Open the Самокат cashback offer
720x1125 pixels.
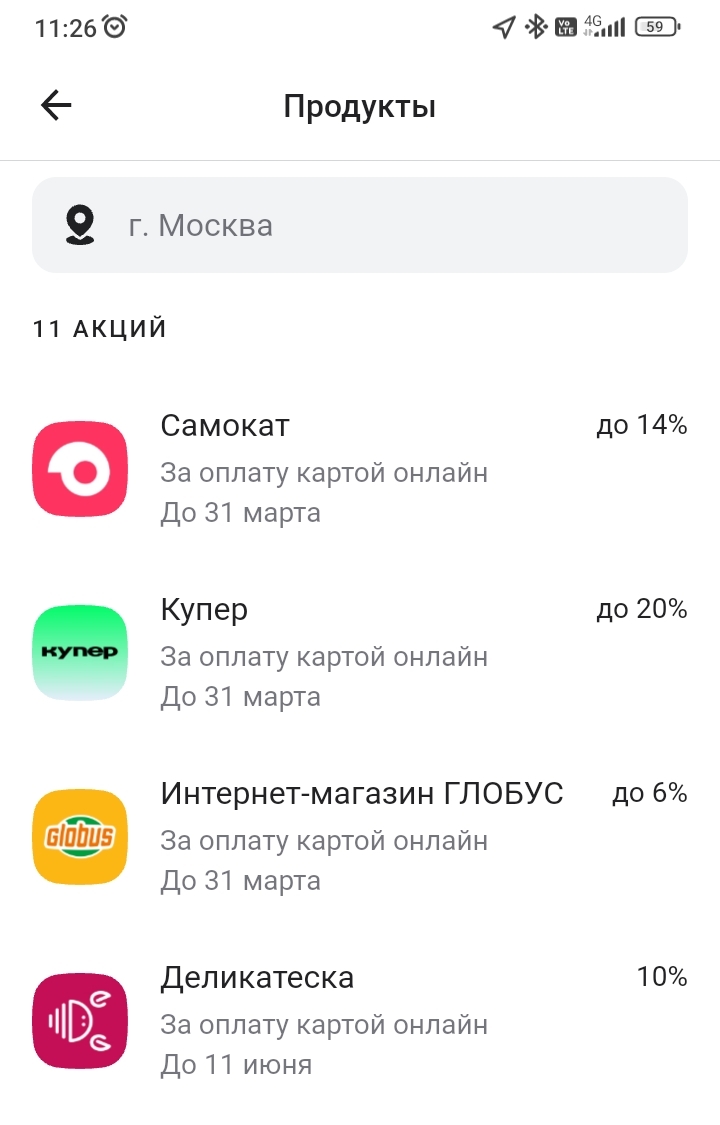[360, 469]
